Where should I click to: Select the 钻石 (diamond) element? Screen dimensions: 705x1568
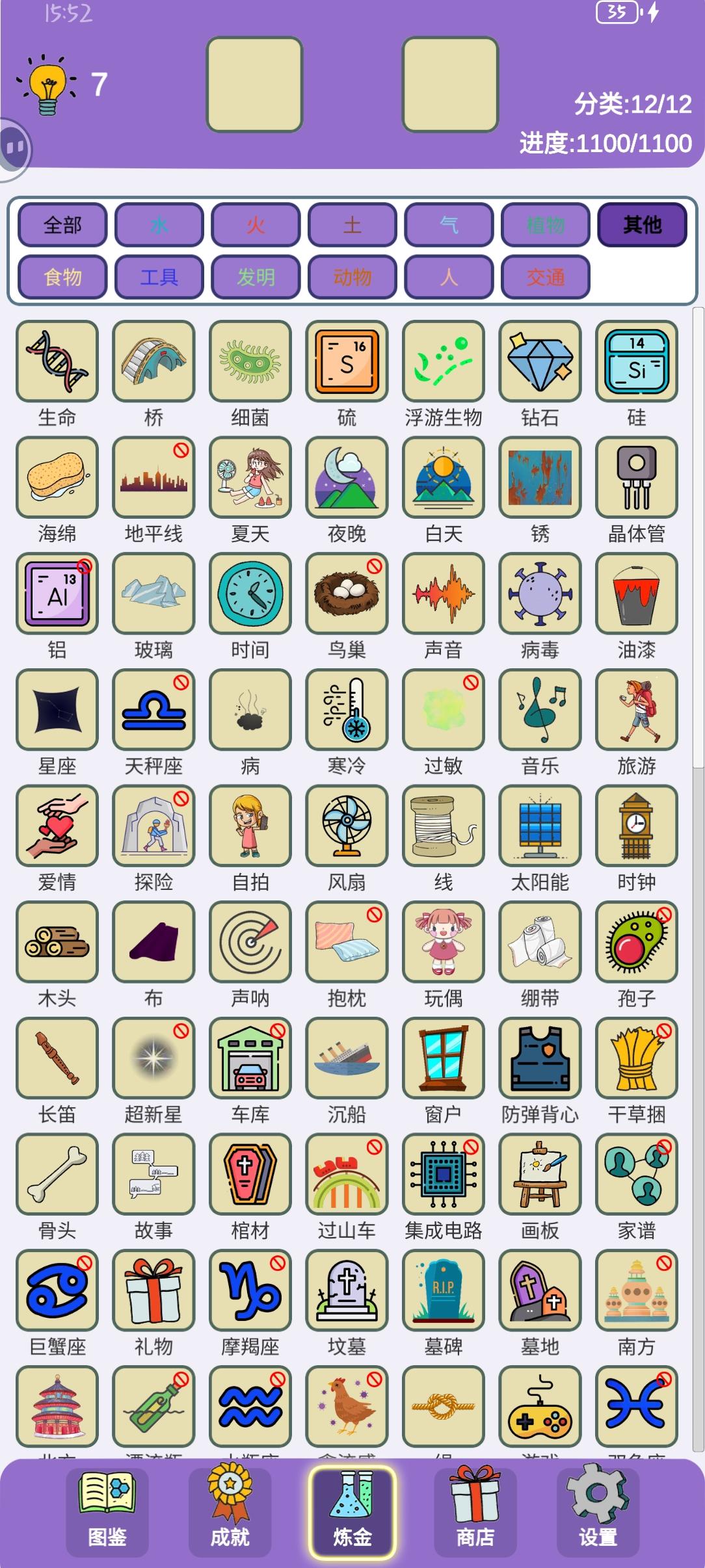539,361
